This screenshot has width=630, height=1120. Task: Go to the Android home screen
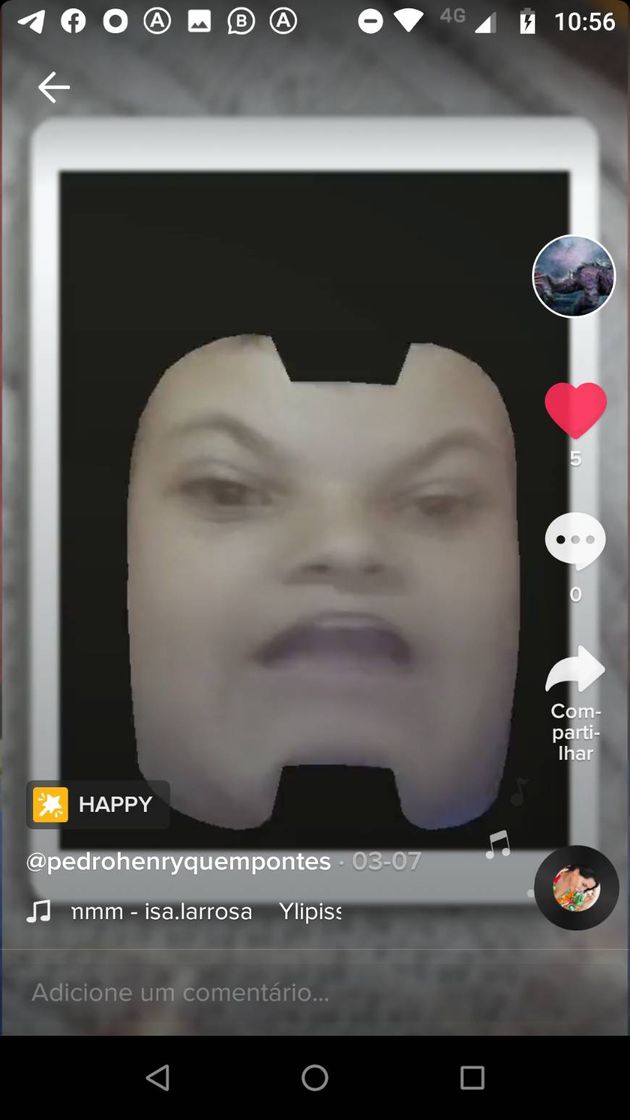[x=315, y=1077]
